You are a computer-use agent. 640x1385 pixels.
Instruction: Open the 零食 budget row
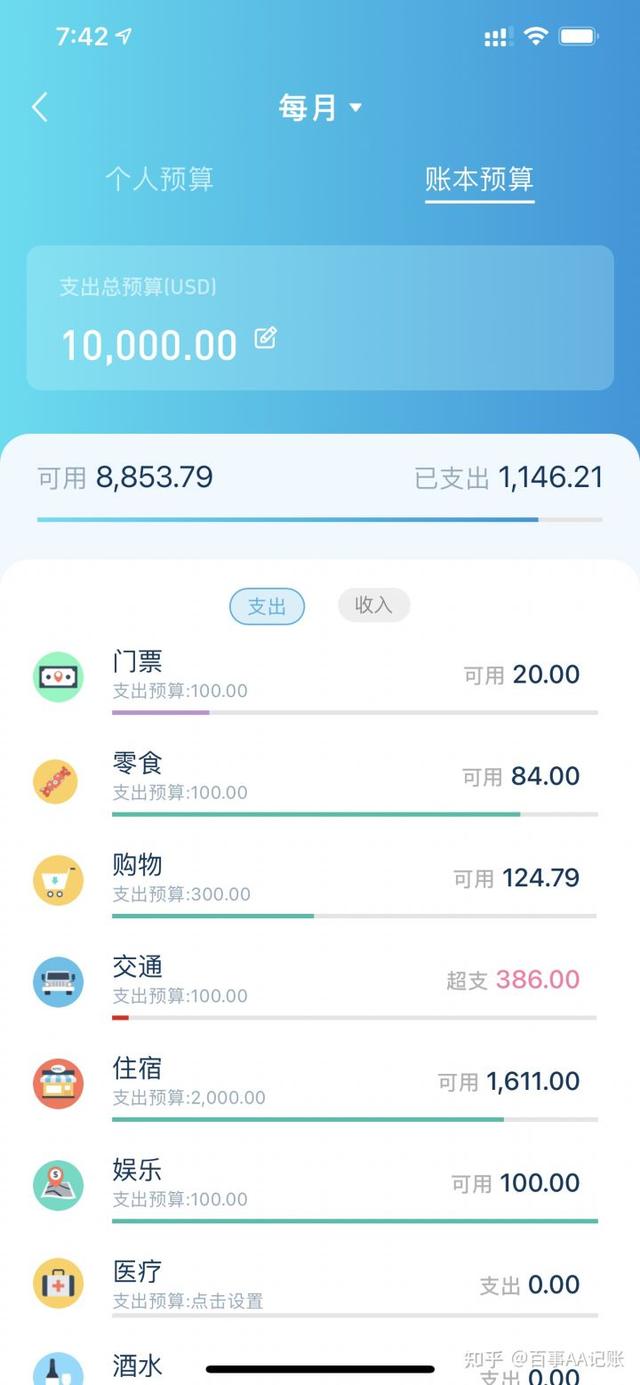click(320, 779)
